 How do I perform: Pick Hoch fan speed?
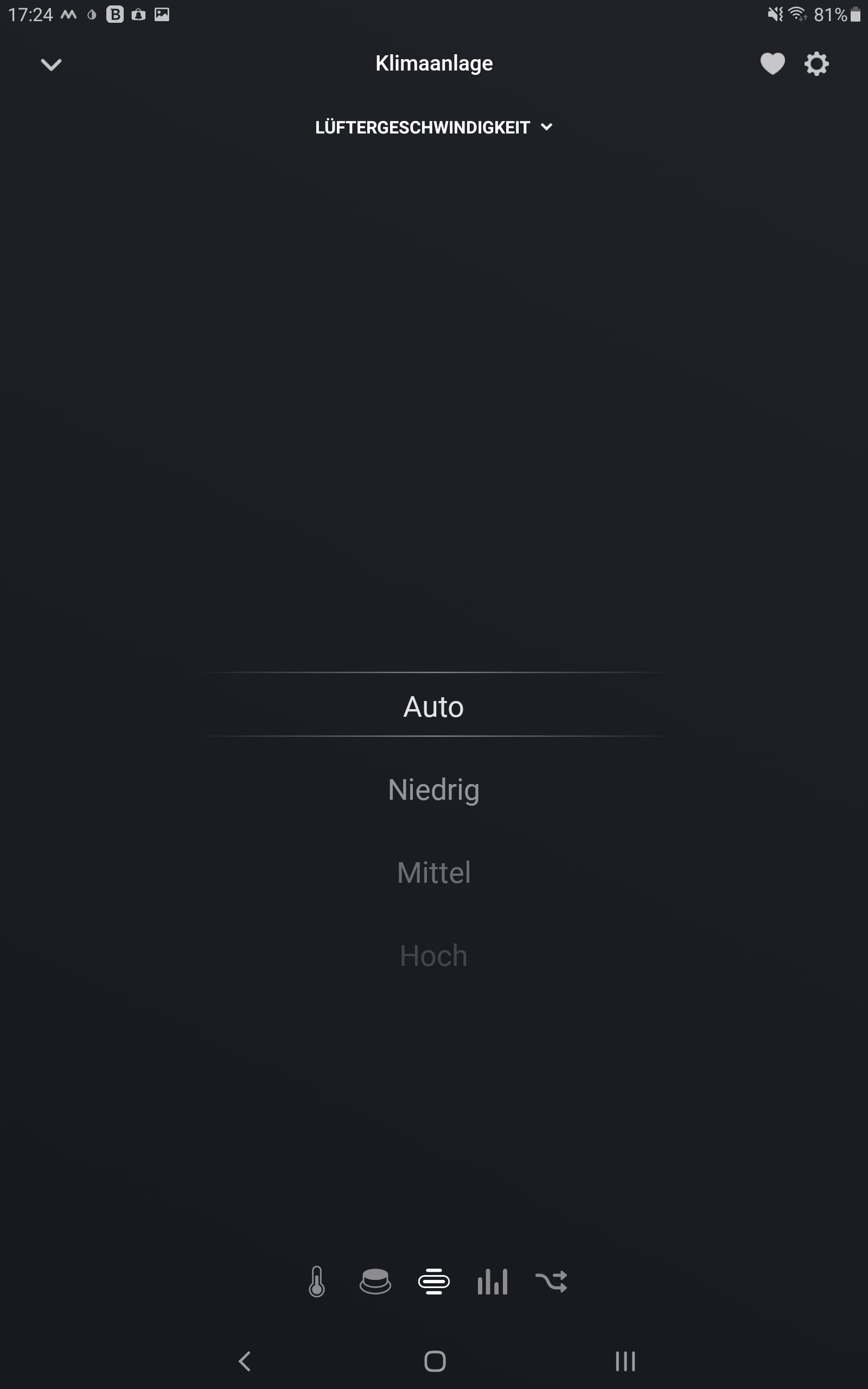pos(433,956)
